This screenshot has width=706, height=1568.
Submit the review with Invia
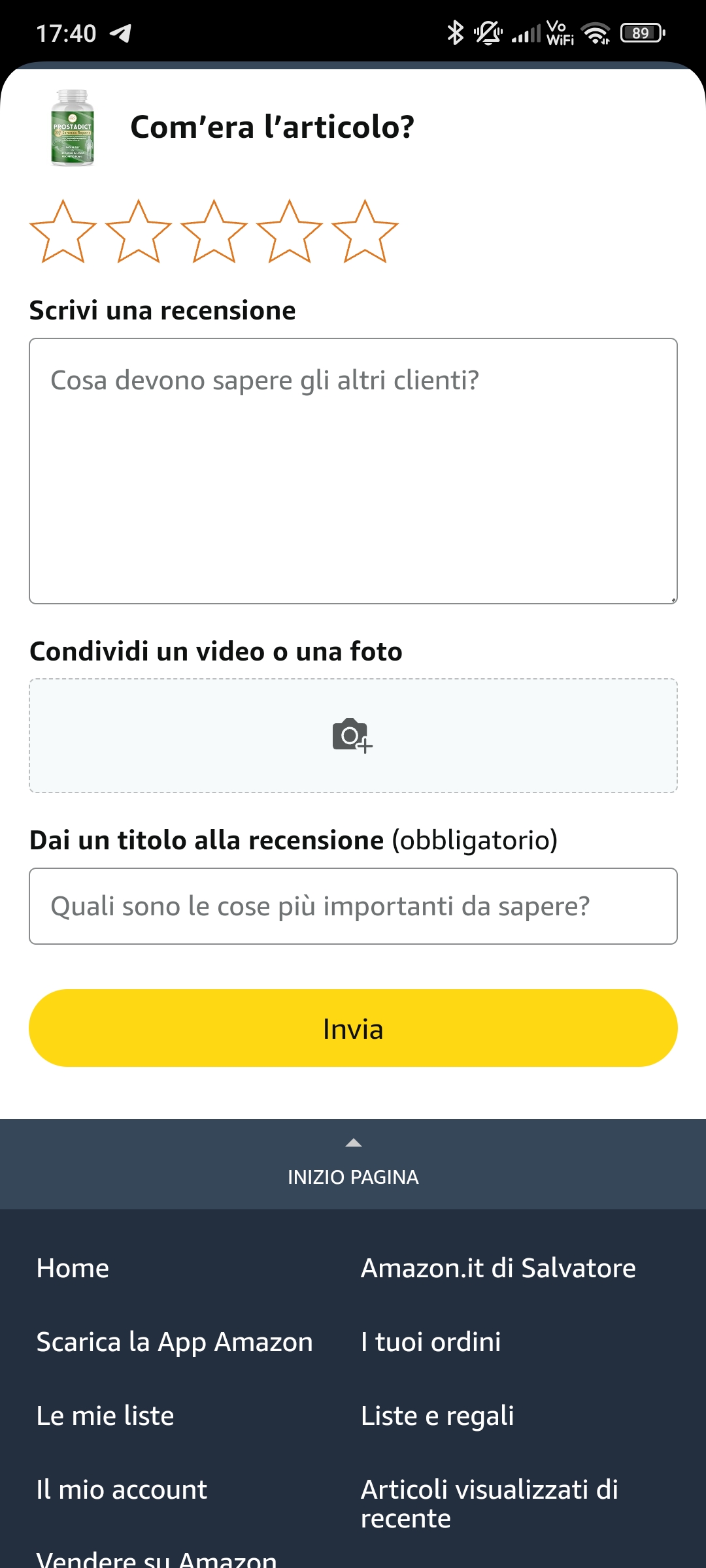[353, 1028]
